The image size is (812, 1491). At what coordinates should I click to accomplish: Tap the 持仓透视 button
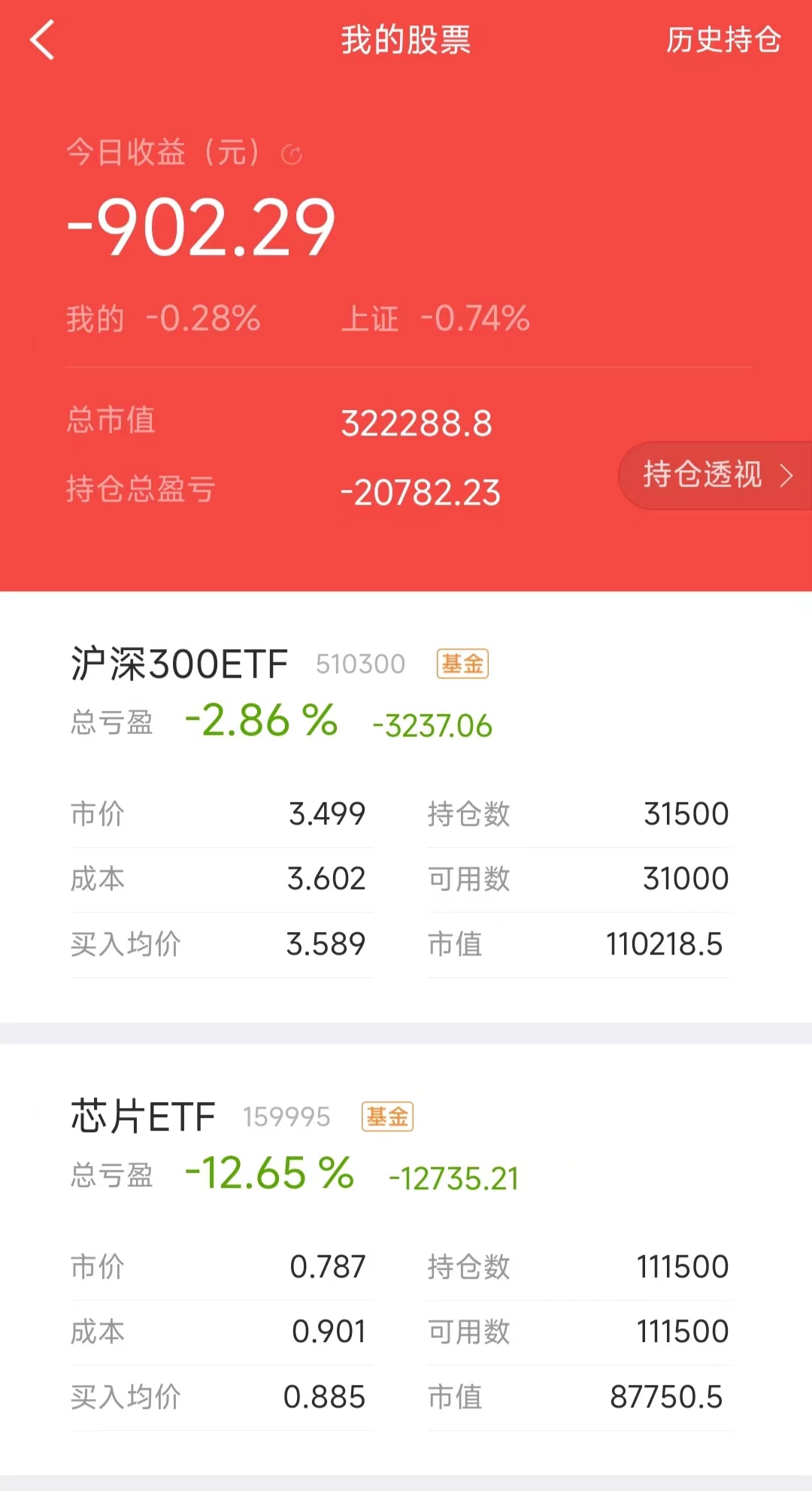pos(702,475)
